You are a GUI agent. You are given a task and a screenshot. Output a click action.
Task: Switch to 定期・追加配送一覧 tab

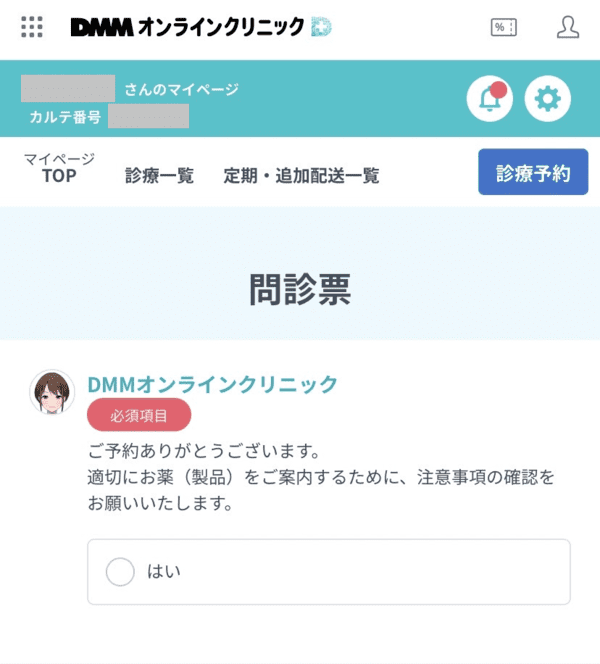click(301, 176)
